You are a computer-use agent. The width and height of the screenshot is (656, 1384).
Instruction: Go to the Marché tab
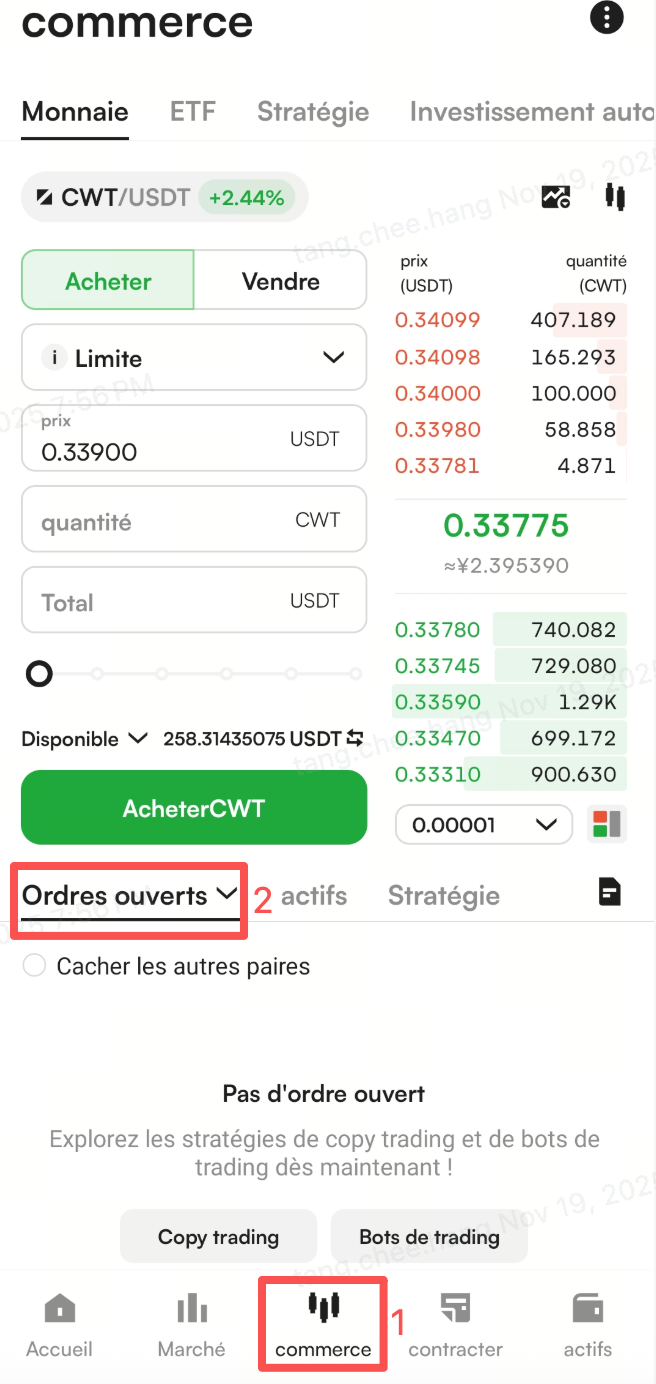click(x=191, y=1325)
